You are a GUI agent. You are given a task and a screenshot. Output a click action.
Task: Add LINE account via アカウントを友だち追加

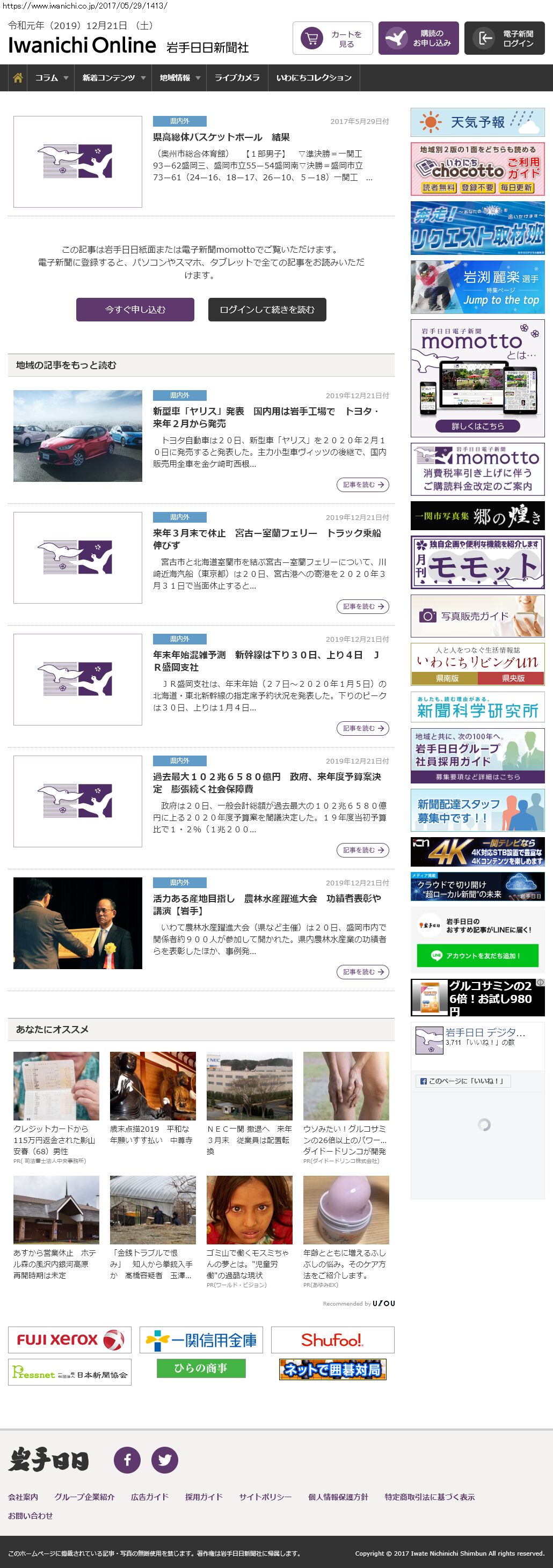[477, 955]
